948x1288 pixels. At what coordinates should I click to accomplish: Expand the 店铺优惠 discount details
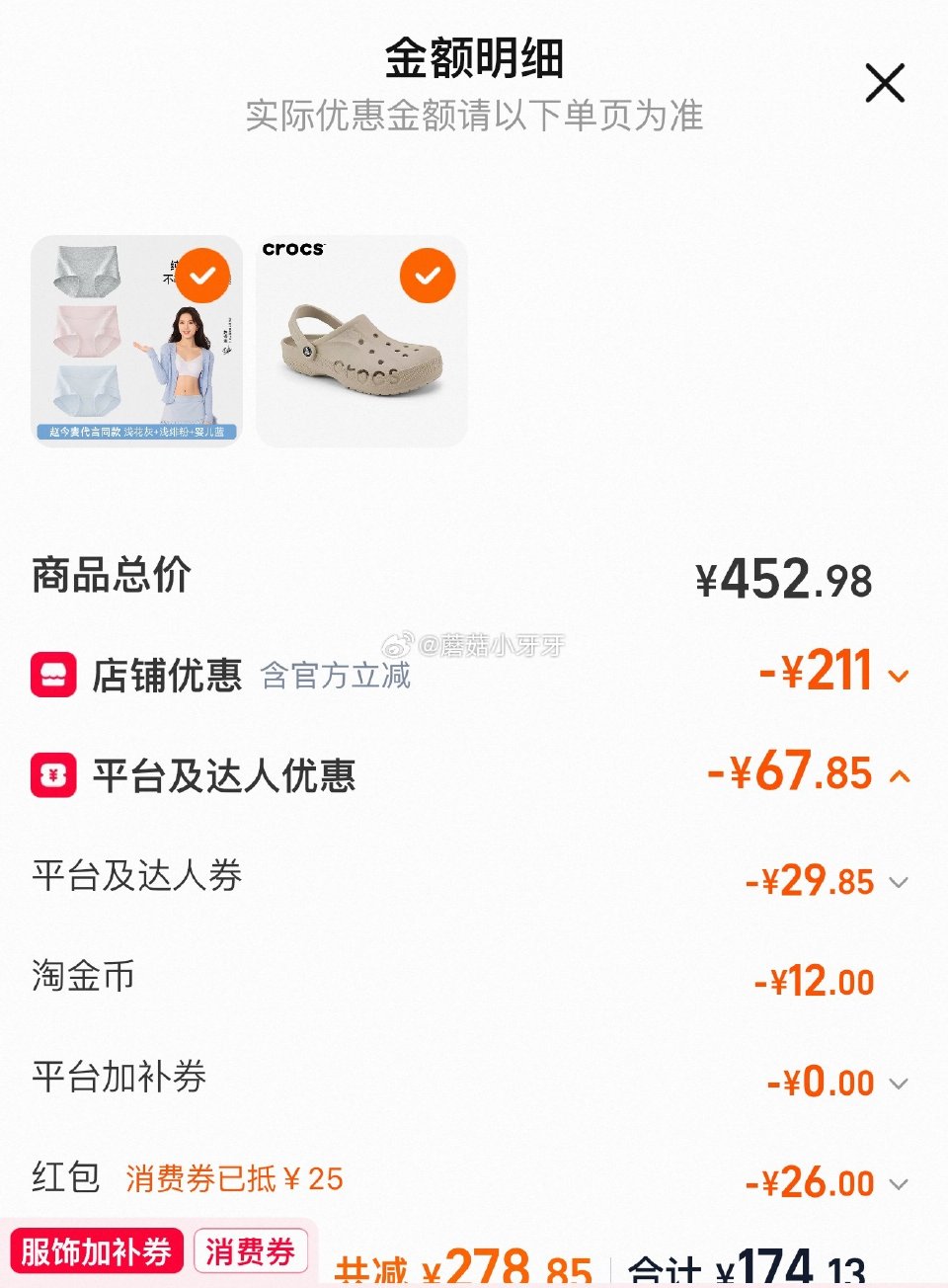[897, 676]
